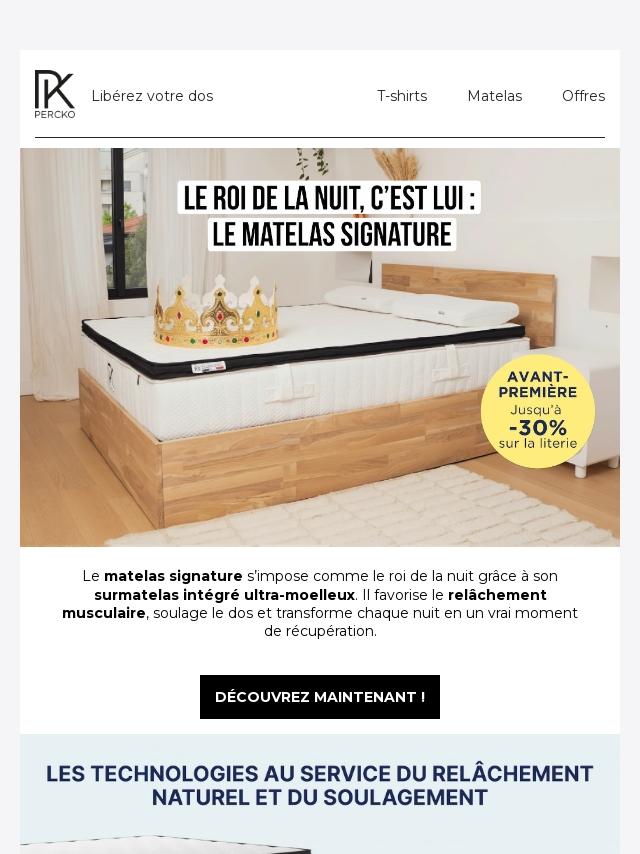Open the T-shirts link

(x=401, y=96)
